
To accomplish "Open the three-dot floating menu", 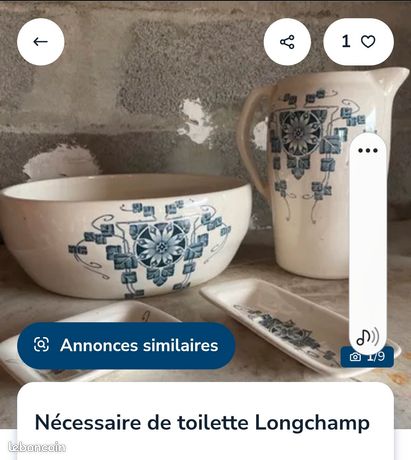I will coord(368,151).
